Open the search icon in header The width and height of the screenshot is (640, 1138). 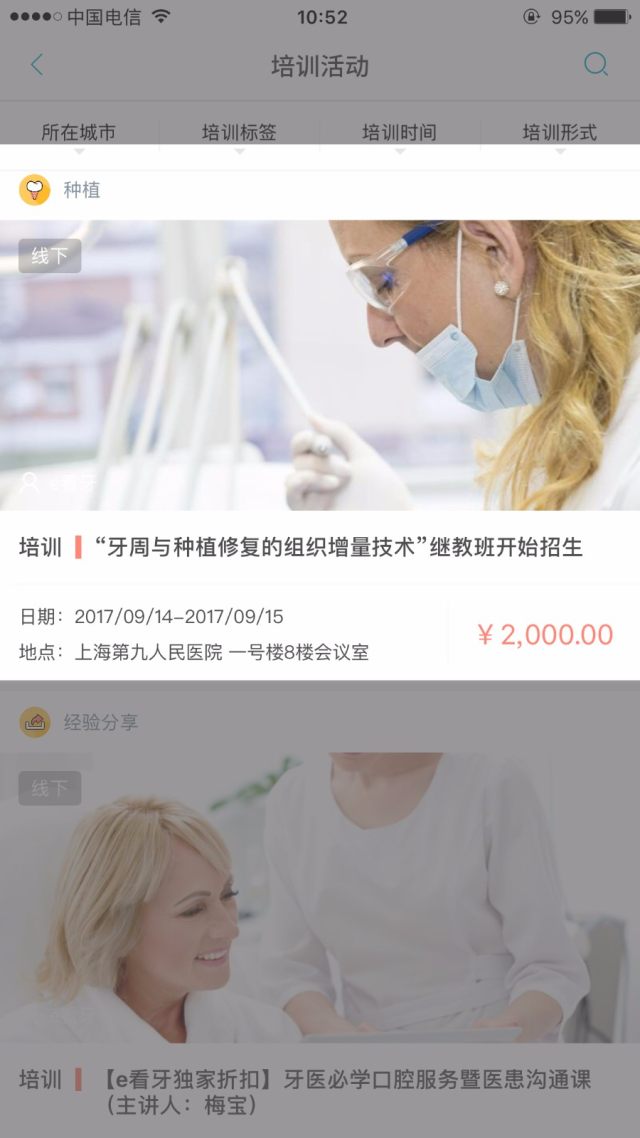(x=596, y=66)
